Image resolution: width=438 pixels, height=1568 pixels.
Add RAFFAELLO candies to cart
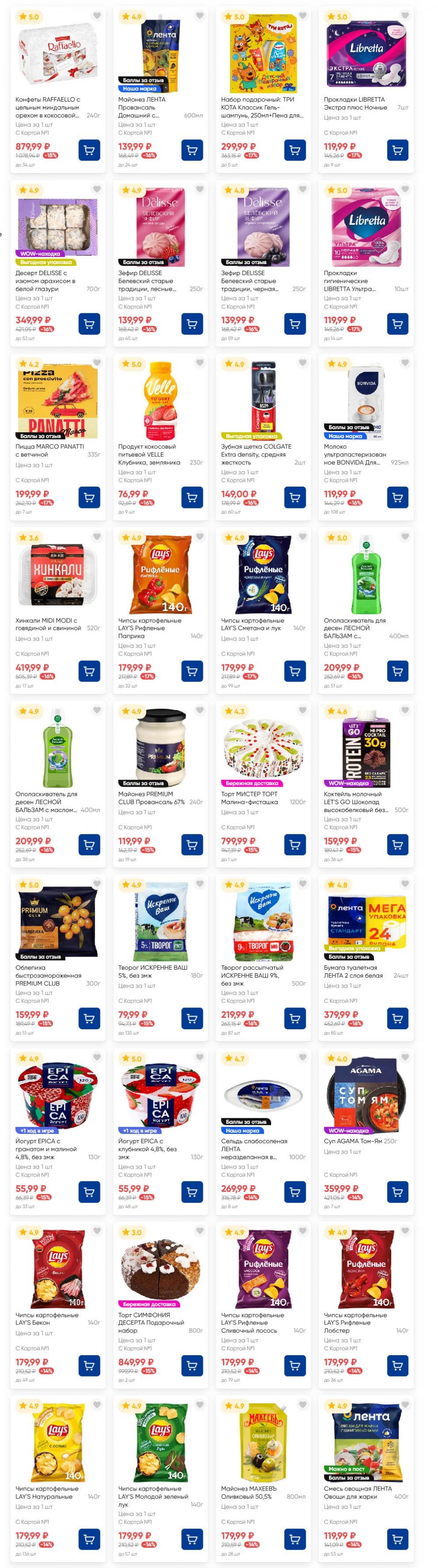(89, 150)
